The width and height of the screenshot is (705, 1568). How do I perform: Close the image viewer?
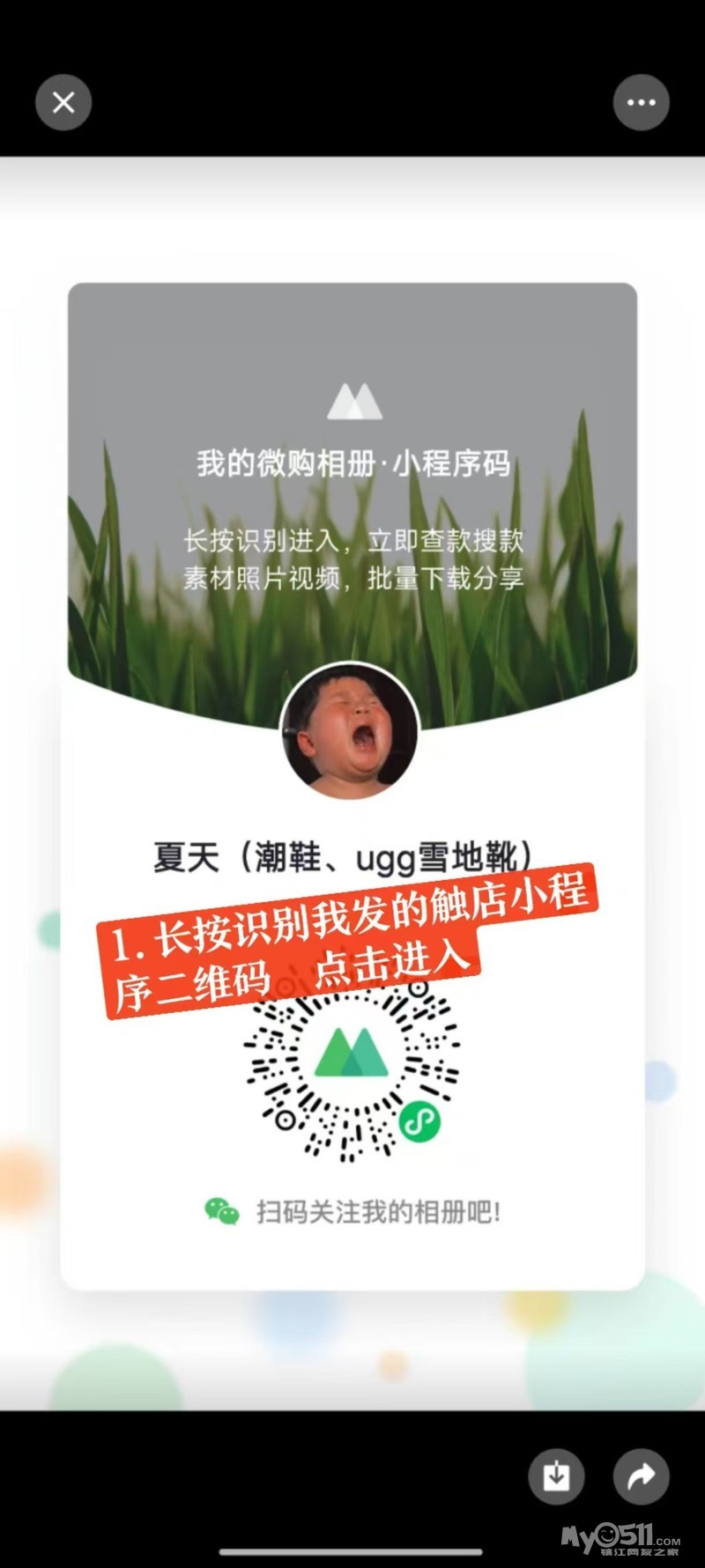[x=63, y=103]
